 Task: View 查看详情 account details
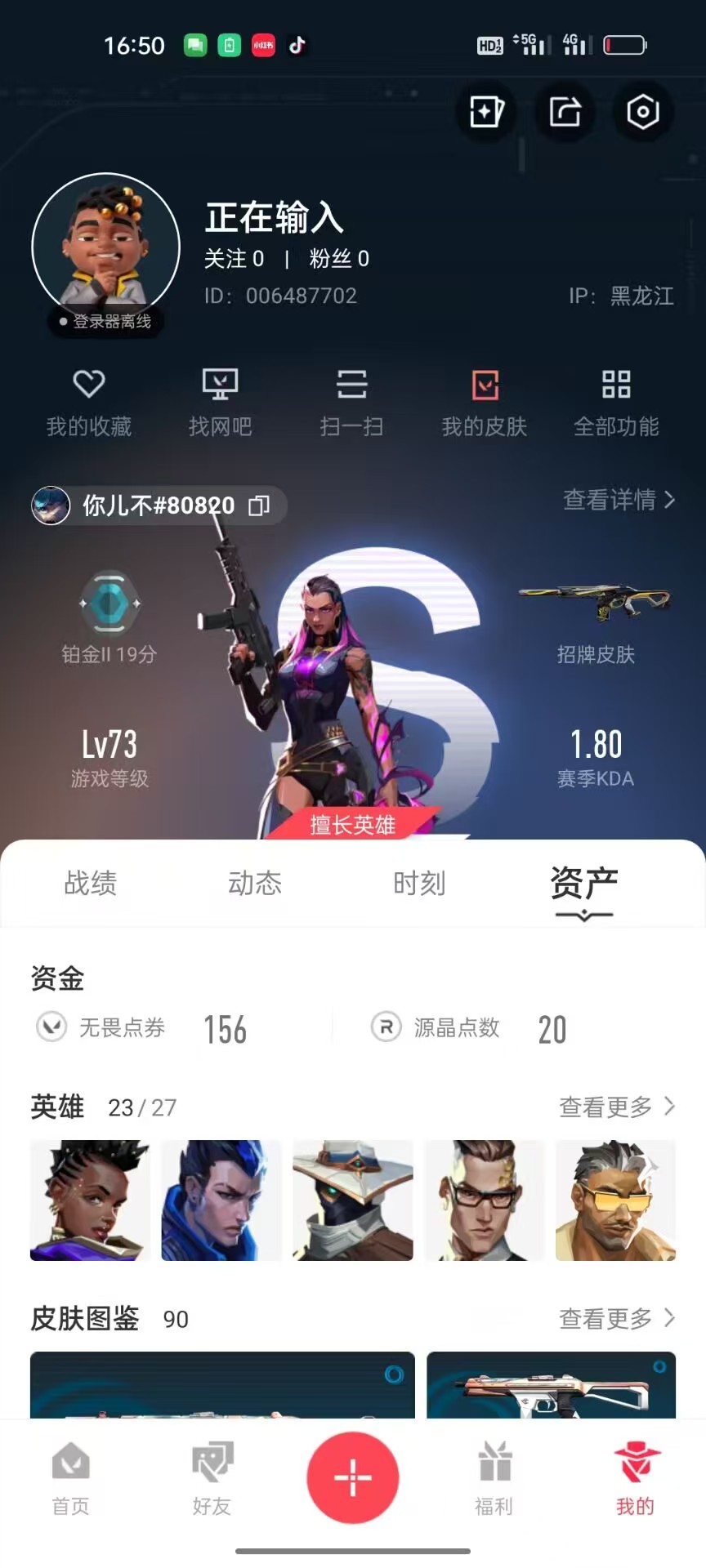point(619,500)
